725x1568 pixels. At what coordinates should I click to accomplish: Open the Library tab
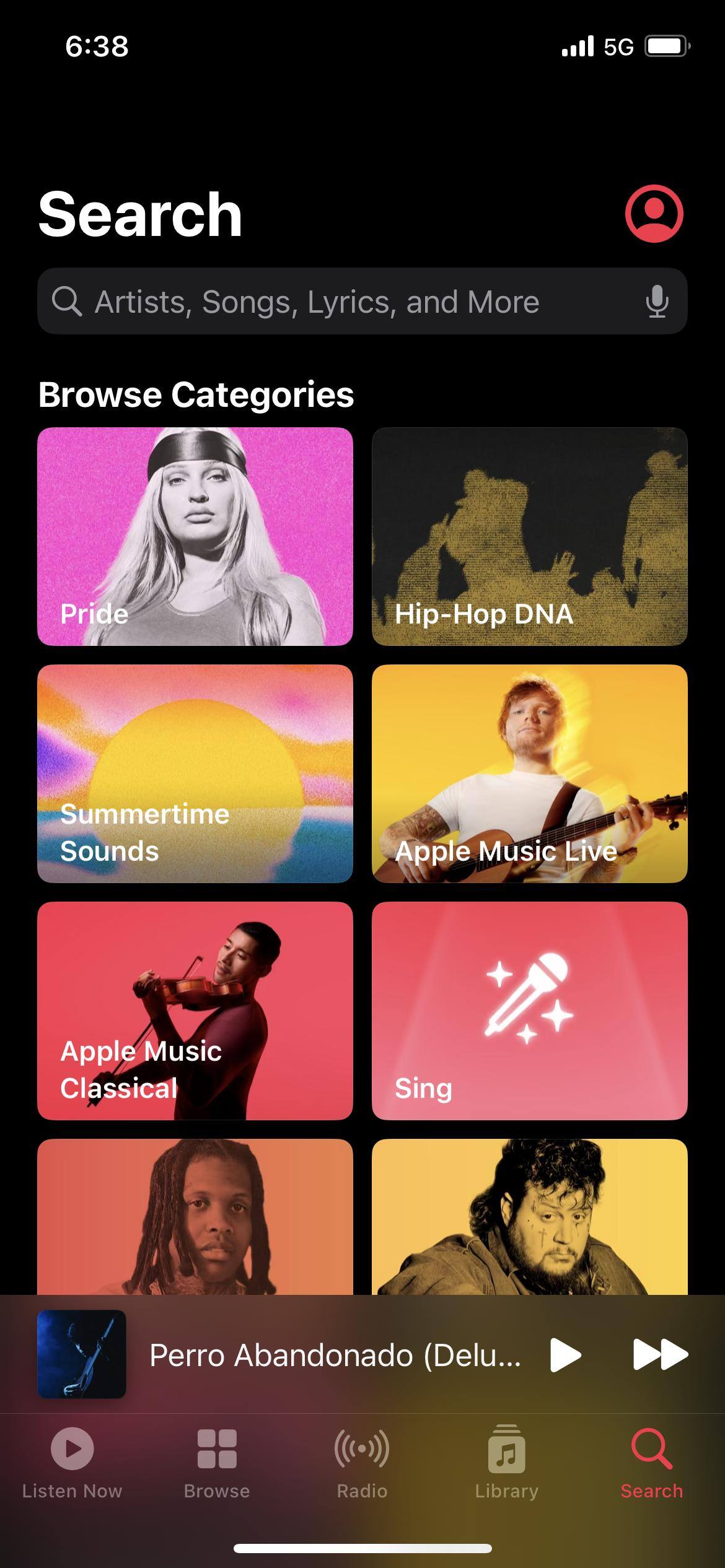coord(507,1463)
